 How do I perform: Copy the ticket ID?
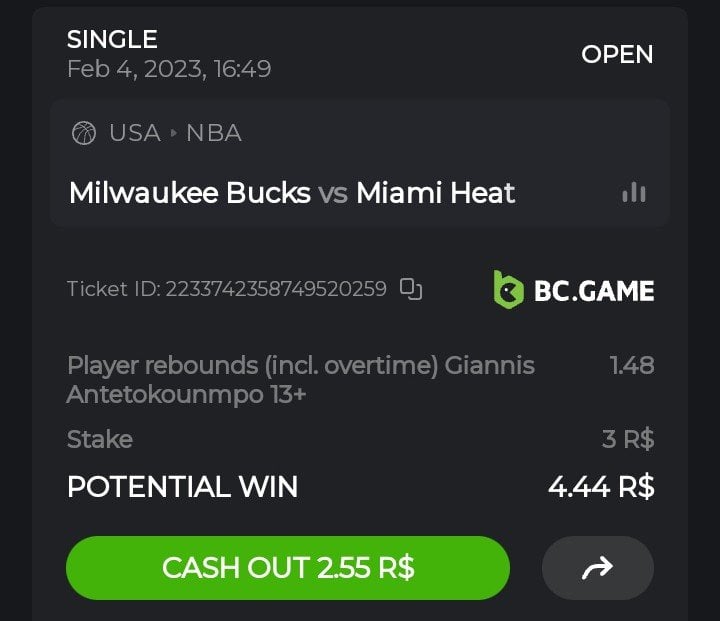(x=411, y=289)
